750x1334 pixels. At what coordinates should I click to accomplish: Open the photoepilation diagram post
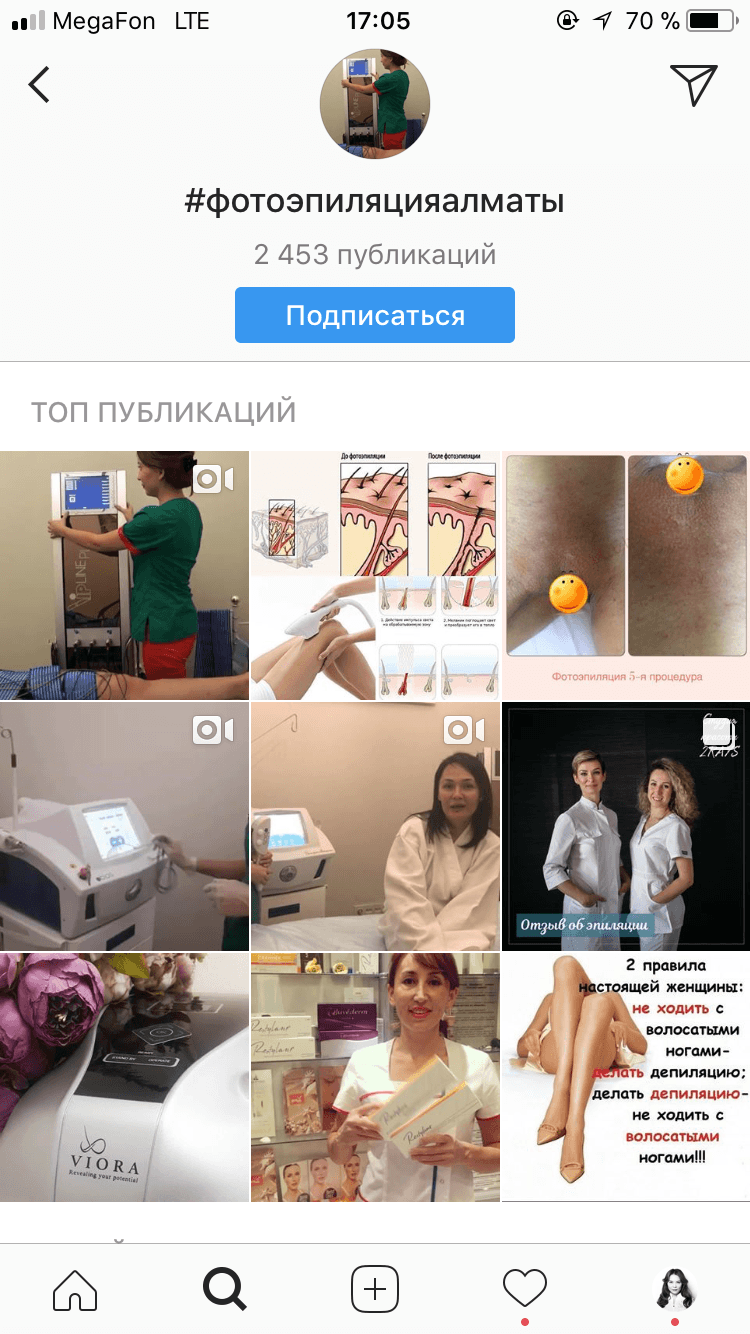(375, 575)
